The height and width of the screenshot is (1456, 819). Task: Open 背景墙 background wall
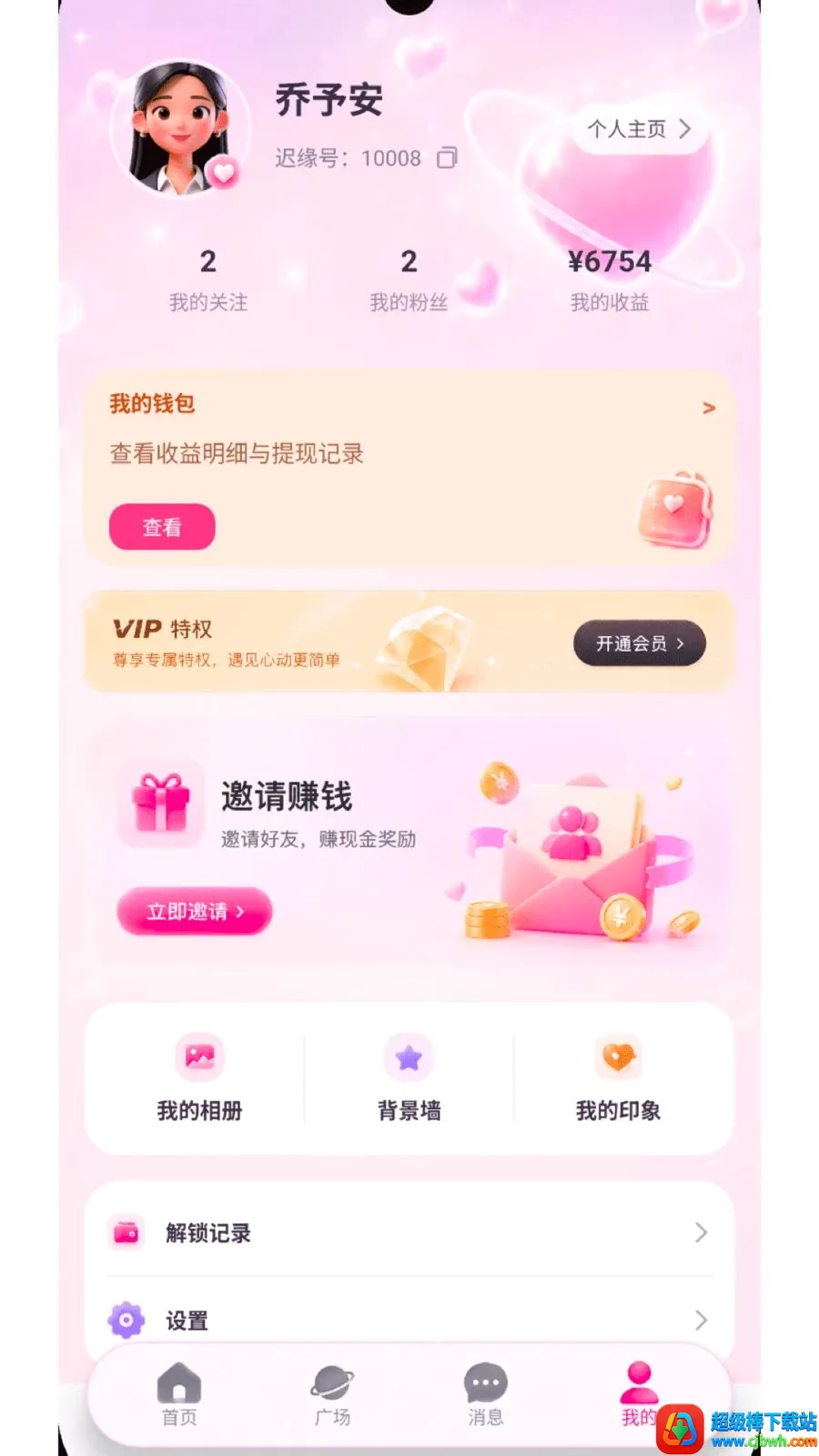point(409,1078)
